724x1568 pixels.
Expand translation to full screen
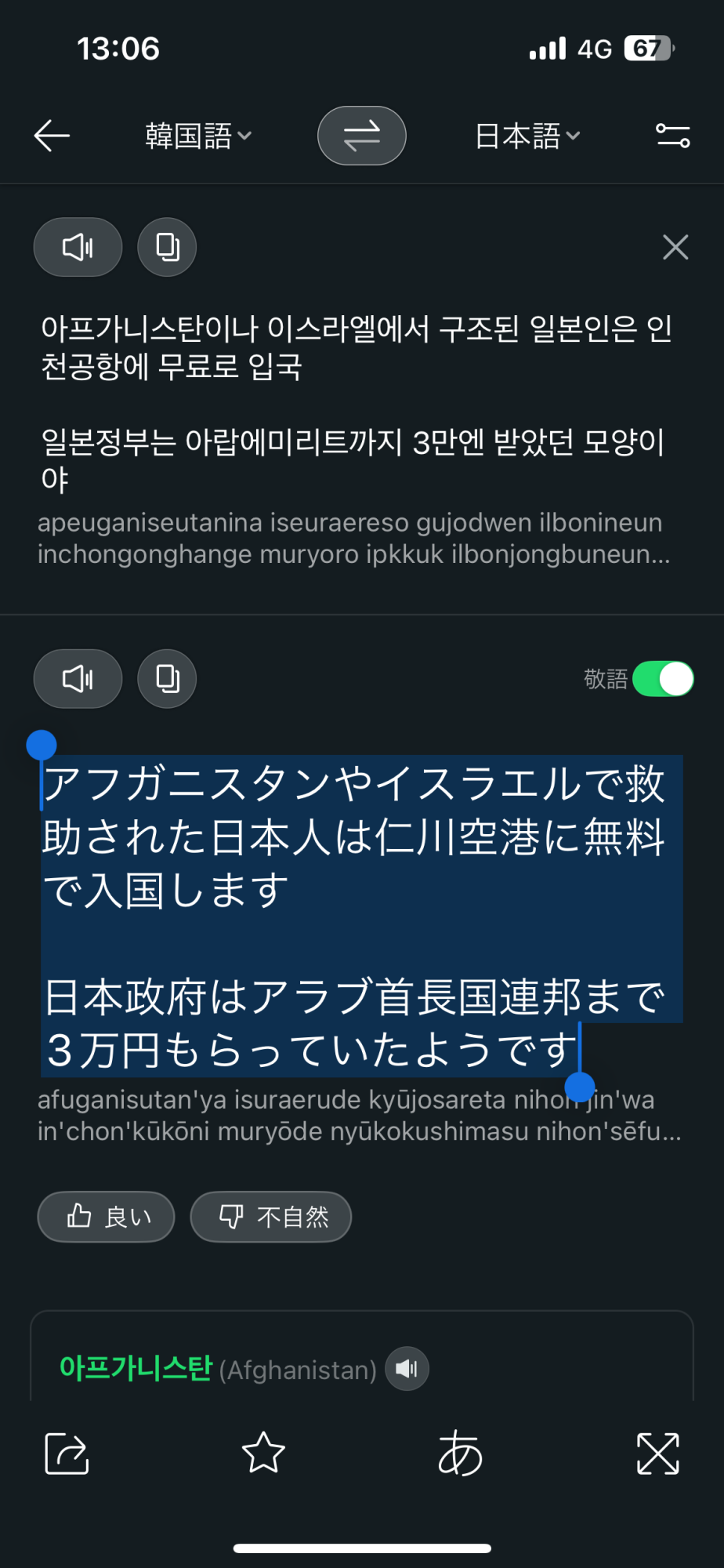click(x=657, y=1454)
